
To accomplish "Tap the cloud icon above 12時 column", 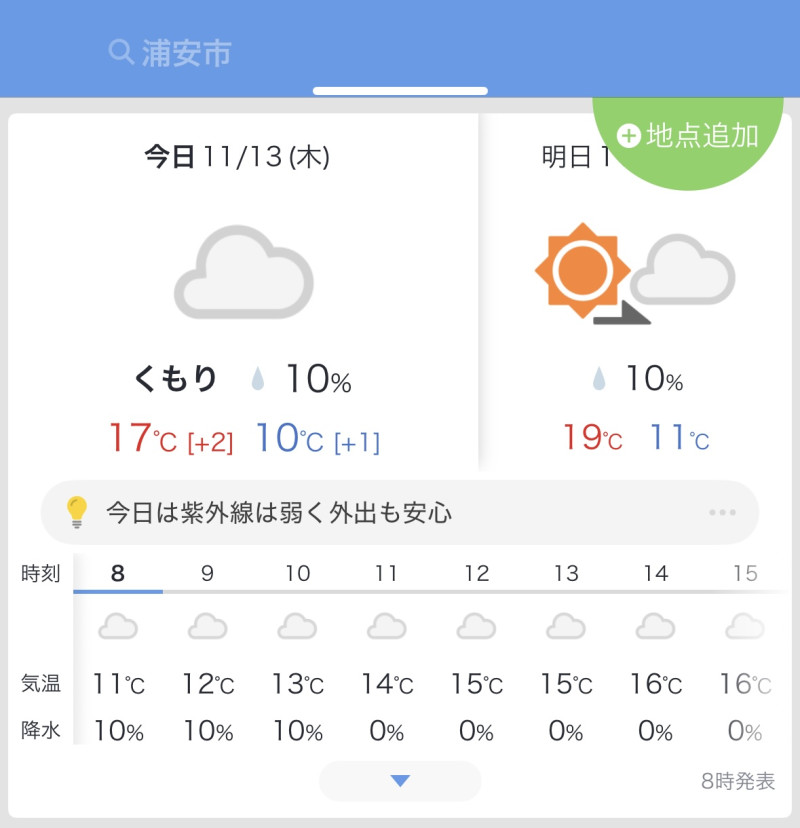I will (476, 625).
